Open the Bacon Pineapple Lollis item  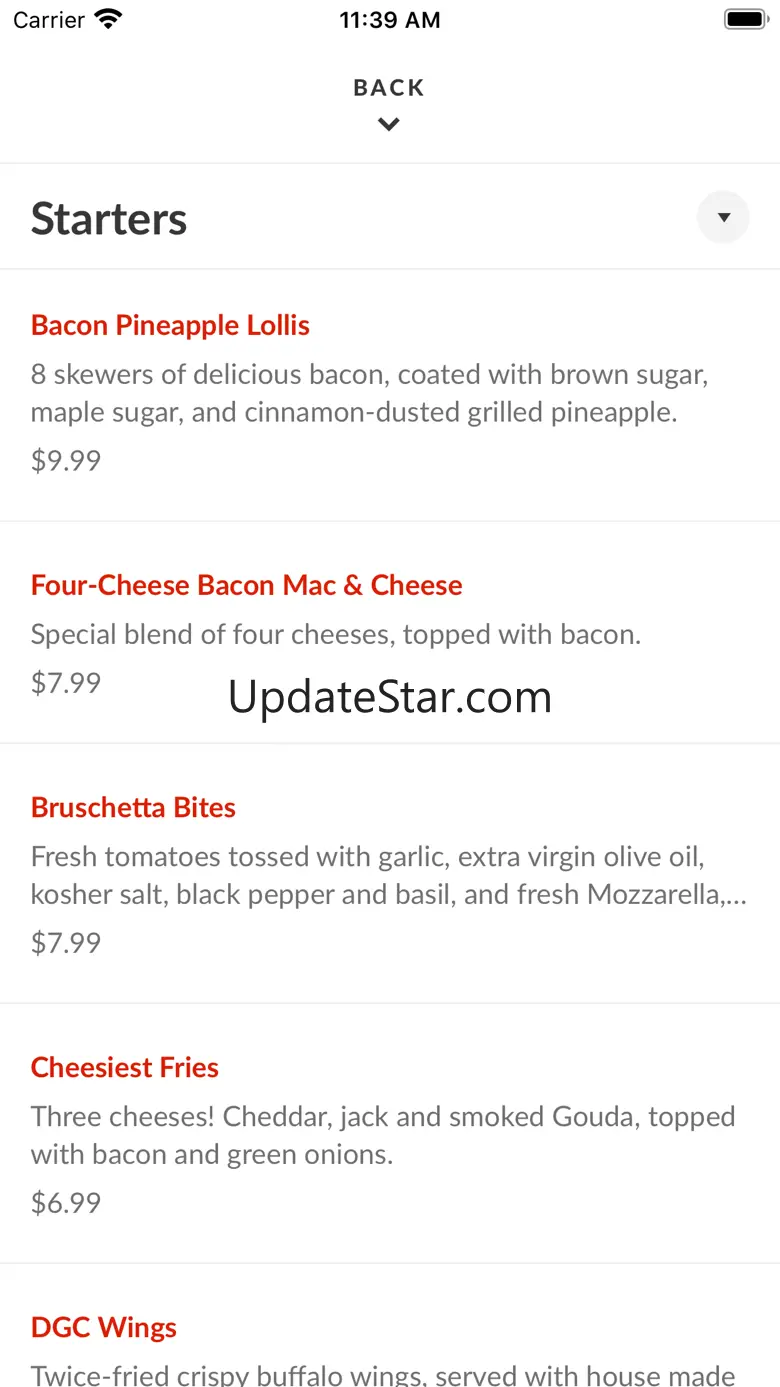(170, 326)
